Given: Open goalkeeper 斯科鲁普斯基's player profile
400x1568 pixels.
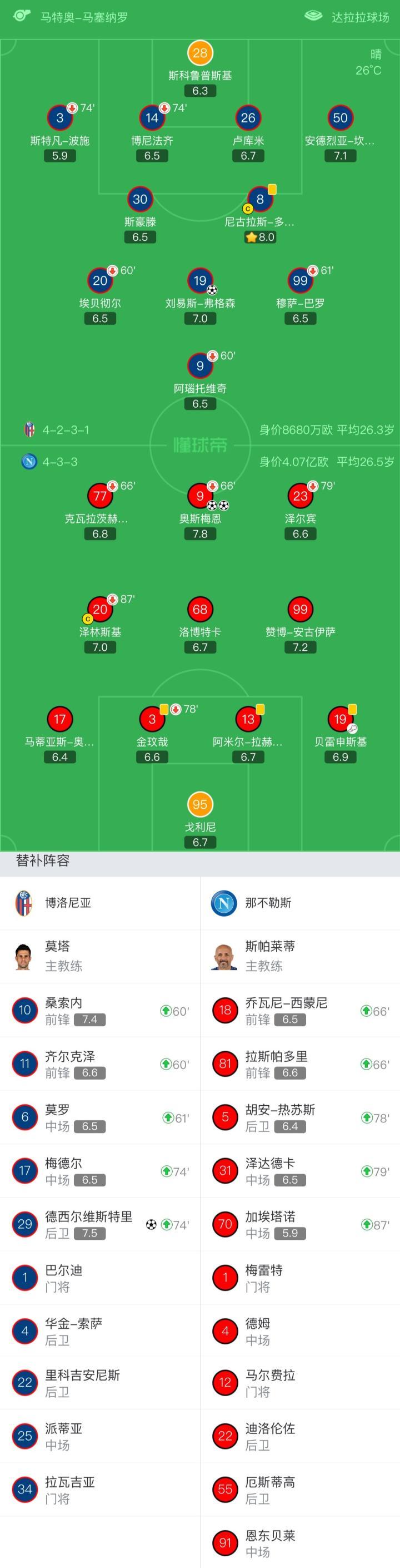Looking at the screenshot, I should [200, 53].
